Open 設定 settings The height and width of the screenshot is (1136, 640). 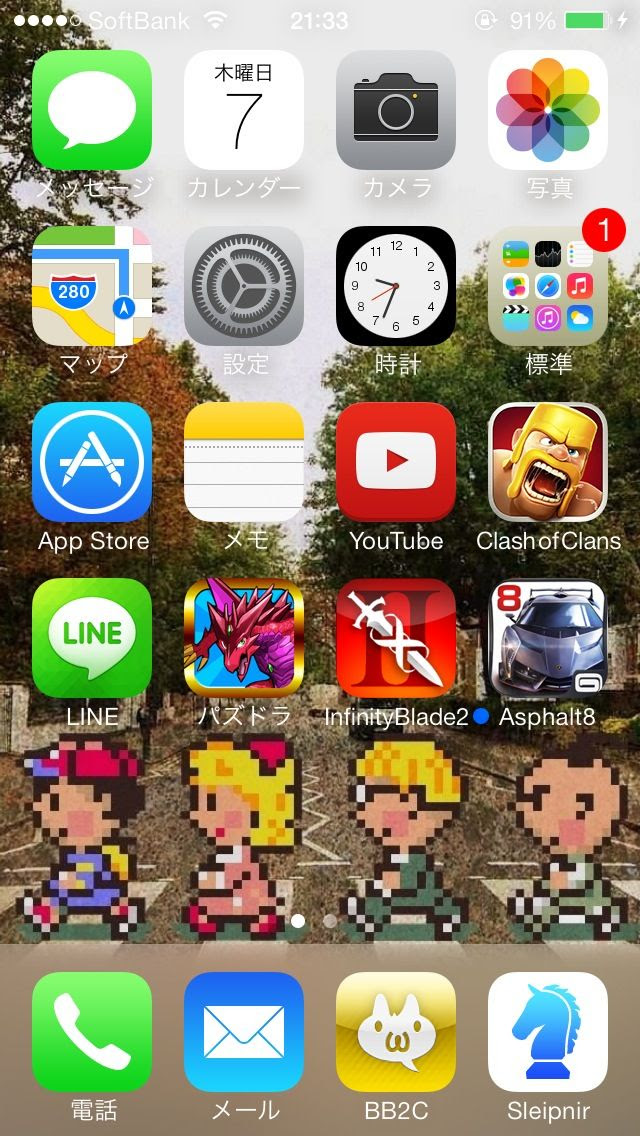tap(244, 286)
